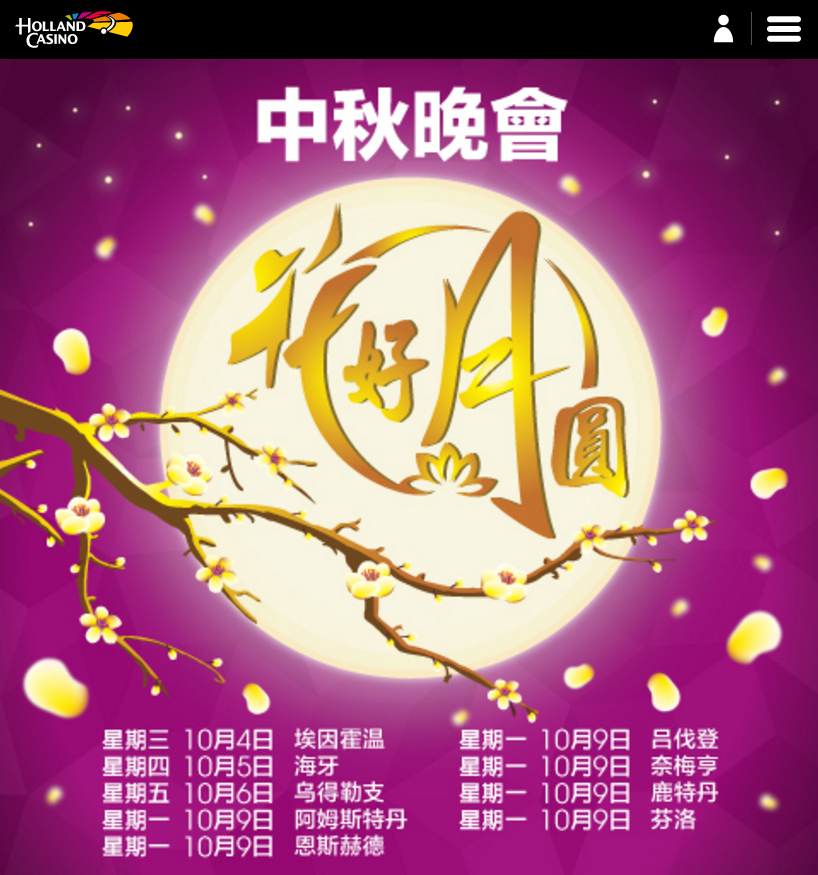Open the hamburger menu

(784, 29)
